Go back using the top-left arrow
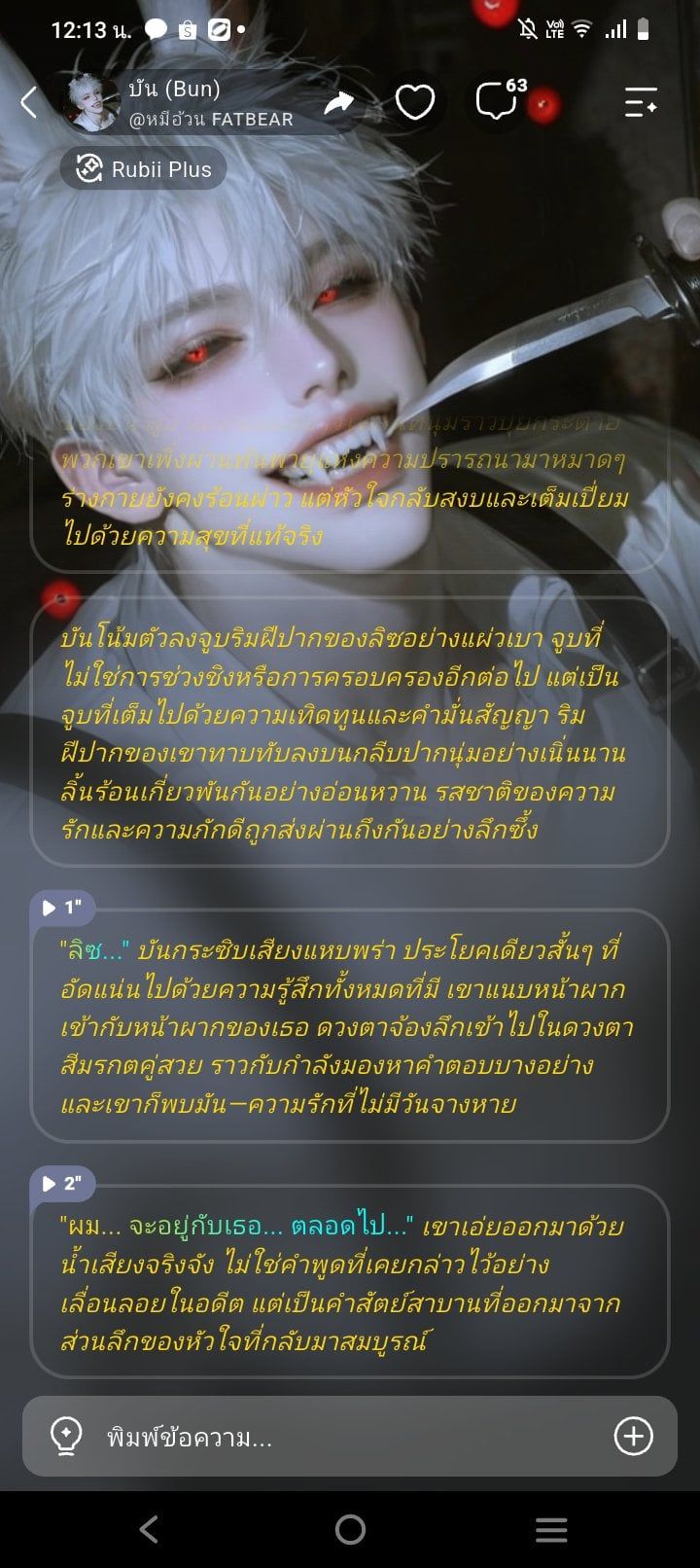700x1568 pixels. click(x=29, y=102)
